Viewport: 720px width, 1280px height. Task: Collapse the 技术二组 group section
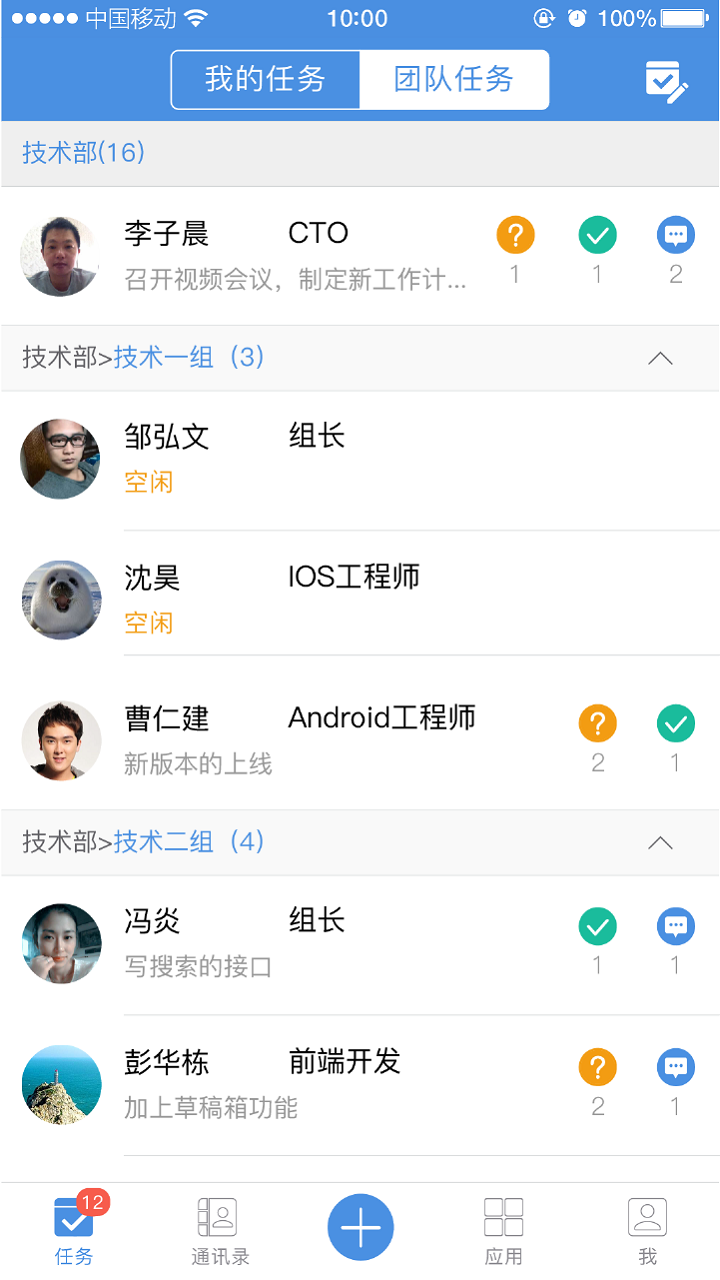click(x=660, y=842)
